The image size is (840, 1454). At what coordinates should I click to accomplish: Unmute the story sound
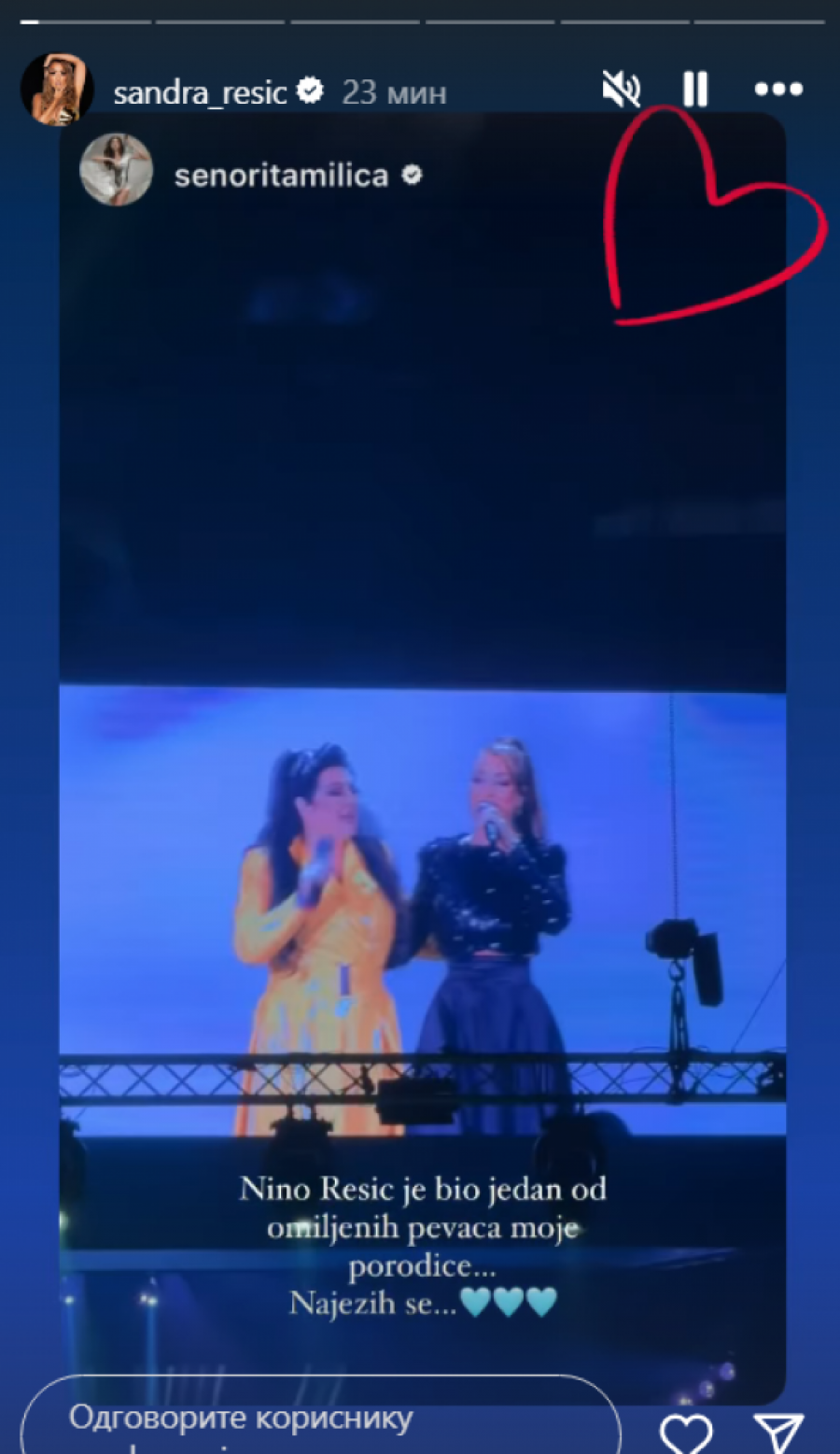621,90
